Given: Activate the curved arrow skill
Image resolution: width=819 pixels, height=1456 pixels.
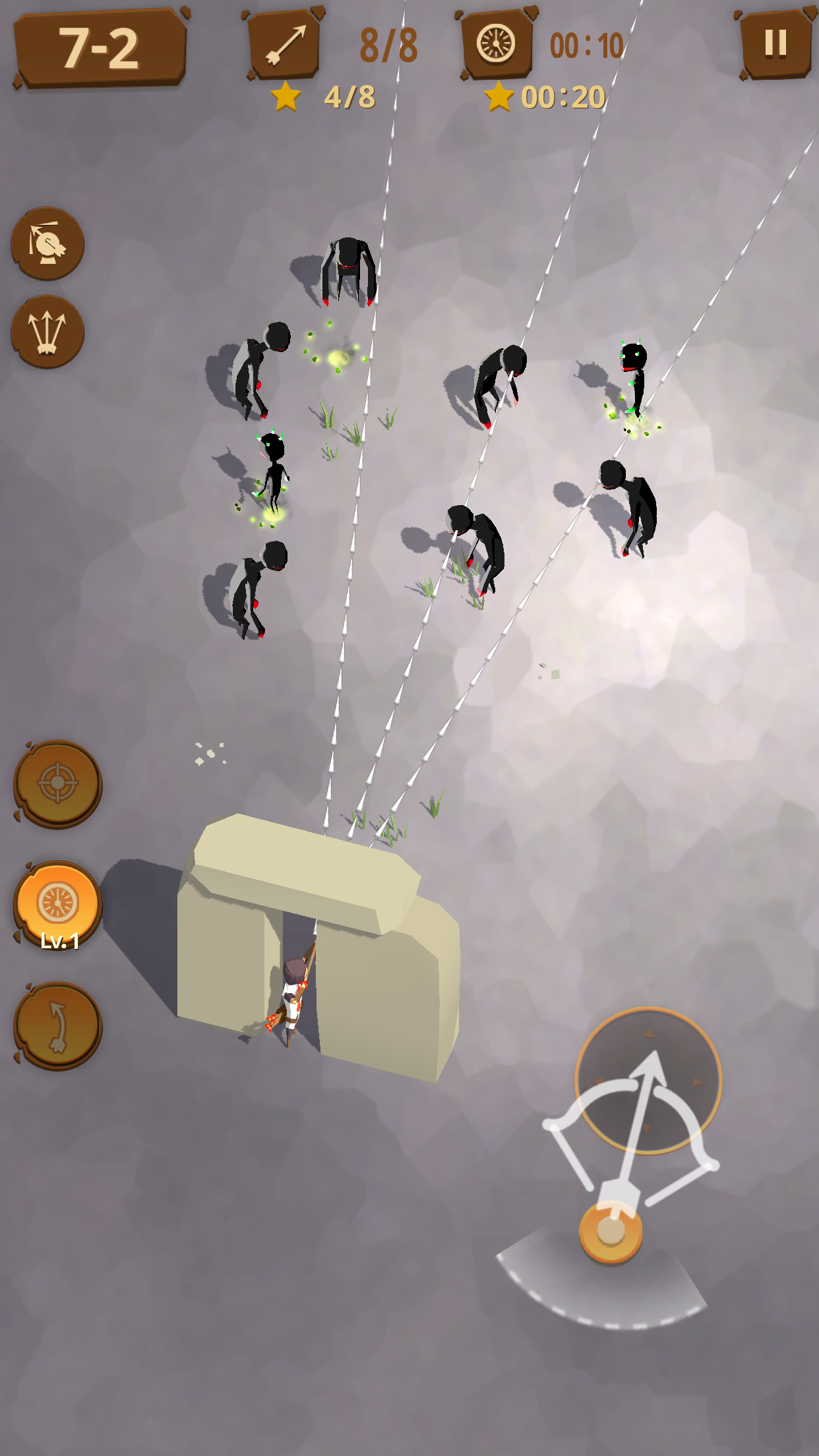Looking at the screenshot, I should tap(58, 1025).
